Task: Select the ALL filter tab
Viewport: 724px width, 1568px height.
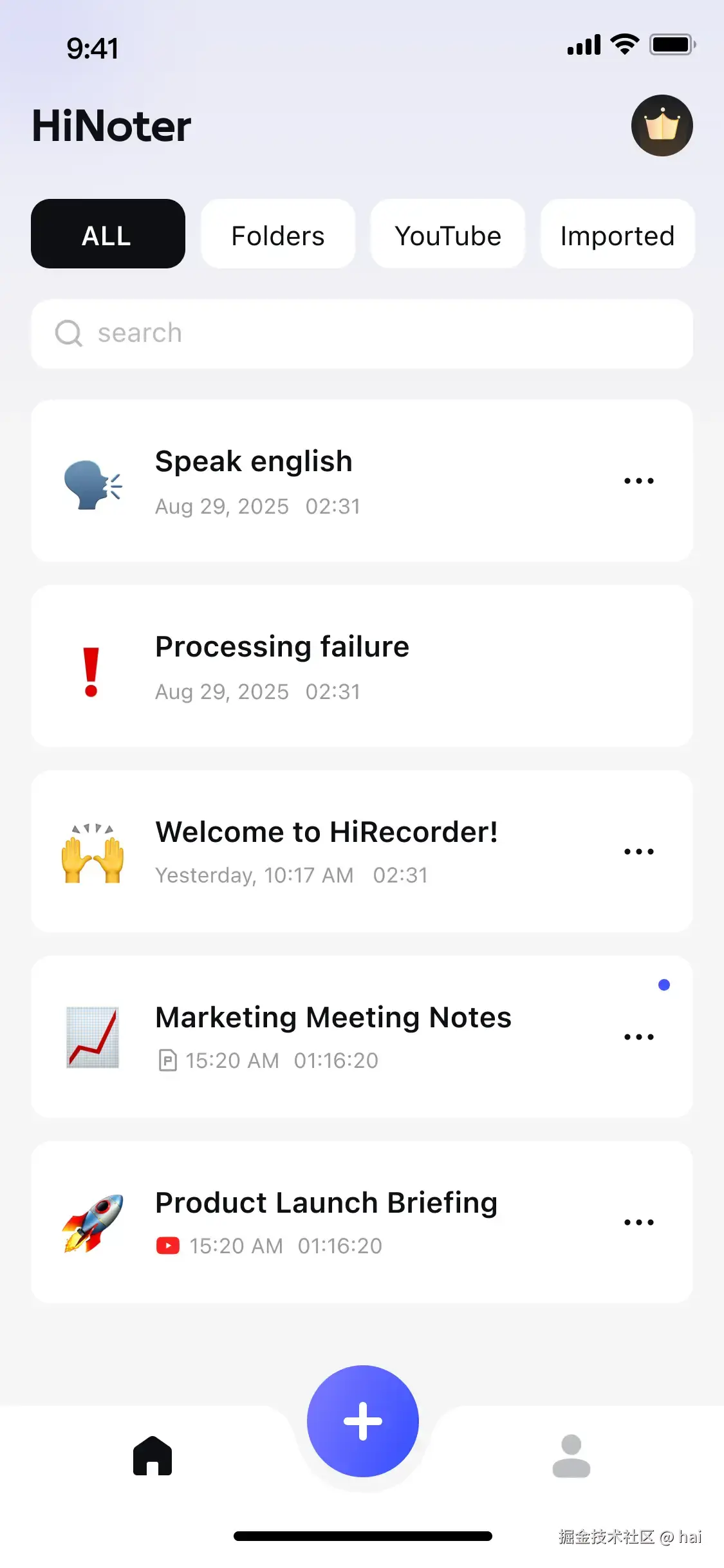Action: [x=107, y=234]
